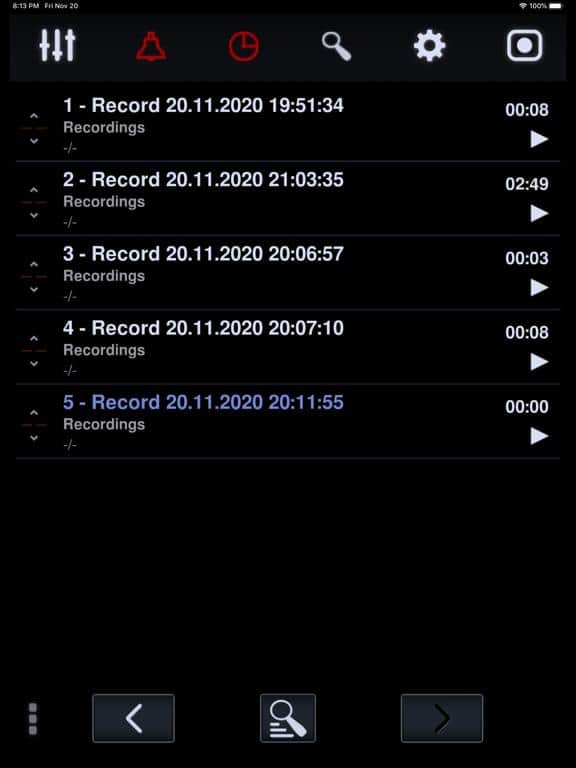Play recording 4 from 20:07:10

coord(539,362)
